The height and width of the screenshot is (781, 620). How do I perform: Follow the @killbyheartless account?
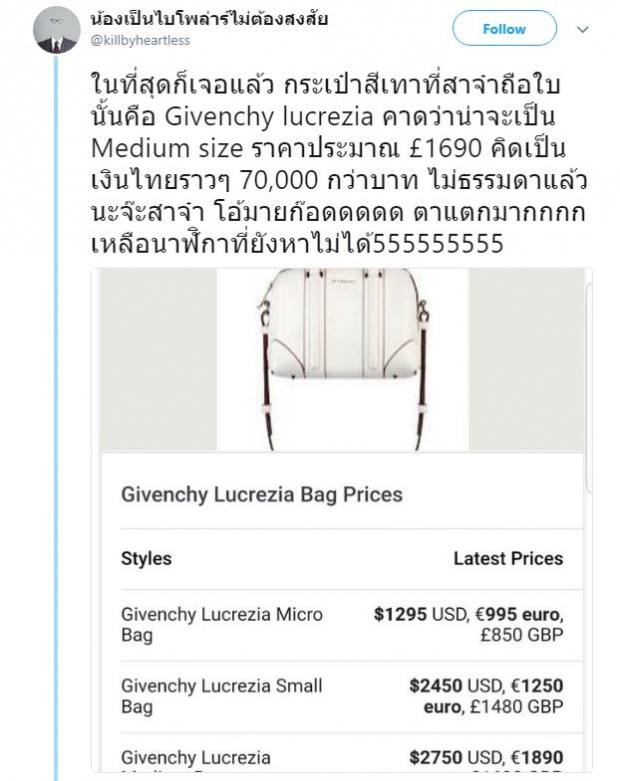pos(504,29)
